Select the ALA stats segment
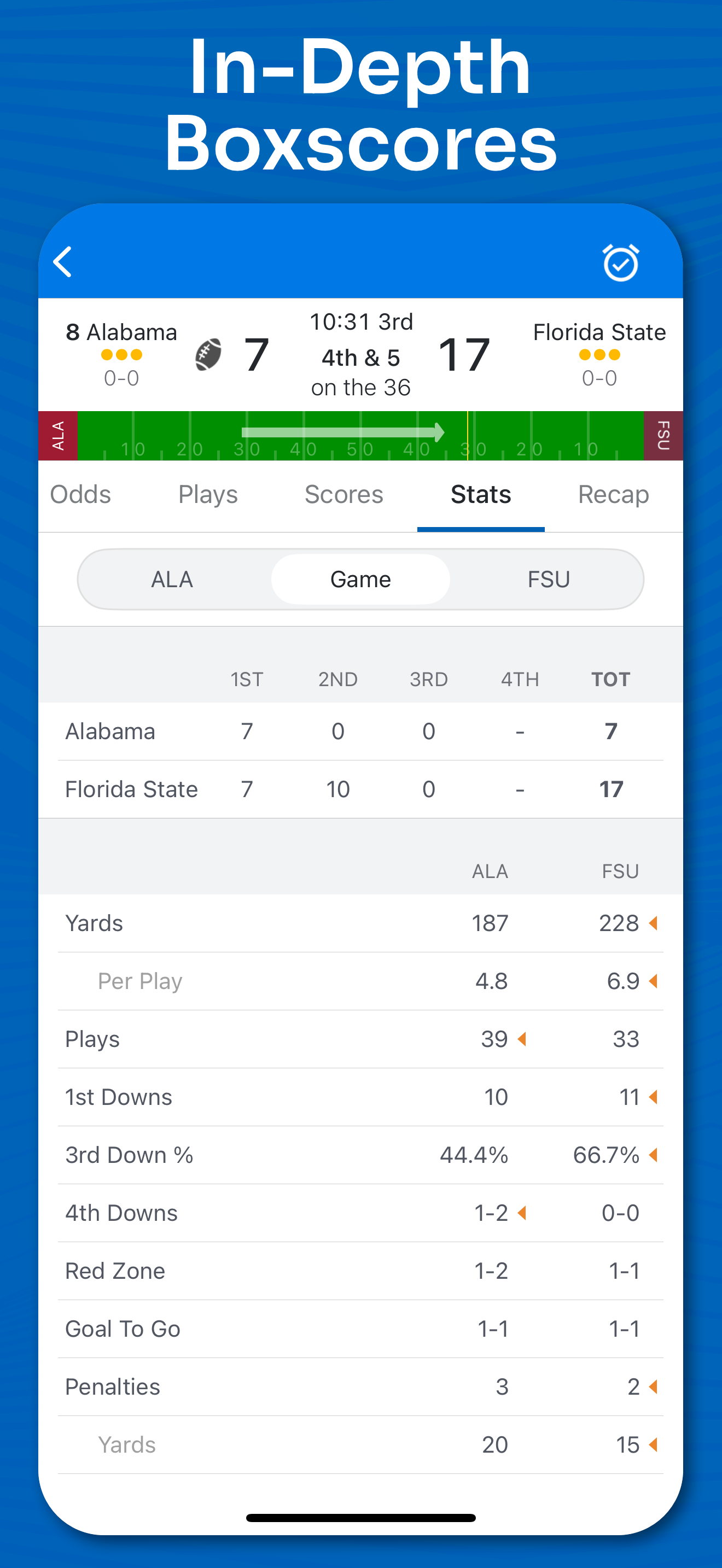 click(x=172, y=579)
